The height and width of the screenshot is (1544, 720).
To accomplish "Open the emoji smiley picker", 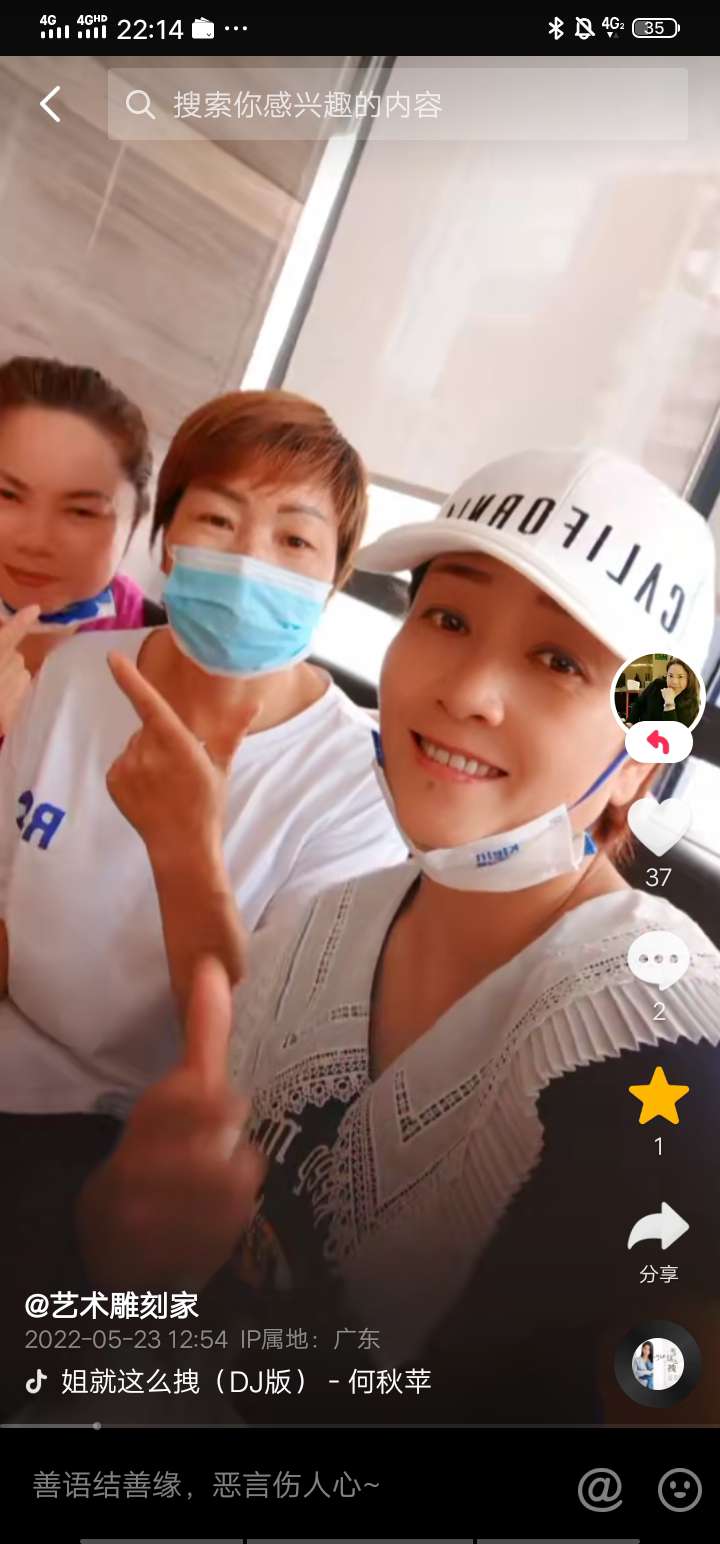I will pyautogui.click(x=680, y=1489).
